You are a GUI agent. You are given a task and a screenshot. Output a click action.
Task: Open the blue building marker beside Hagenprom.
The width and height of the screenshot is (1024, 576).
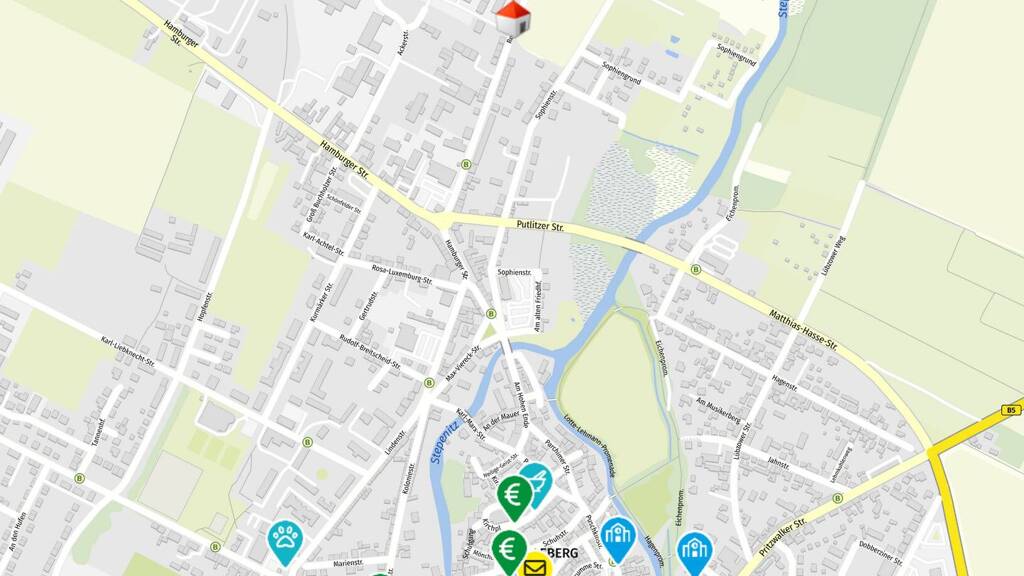point(618,536)
